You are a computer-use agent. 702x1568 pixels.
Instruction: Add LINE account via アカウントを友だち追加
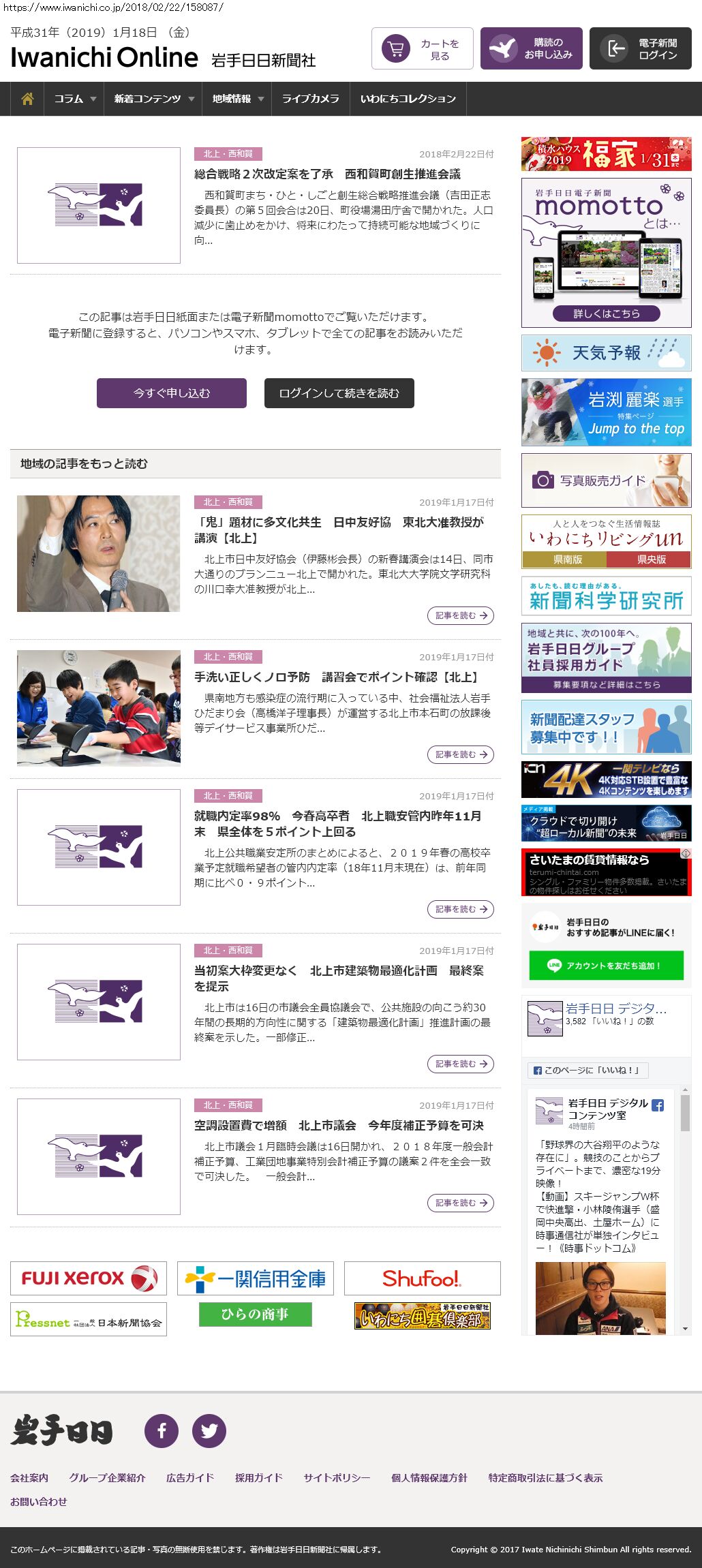pos(606,966)
